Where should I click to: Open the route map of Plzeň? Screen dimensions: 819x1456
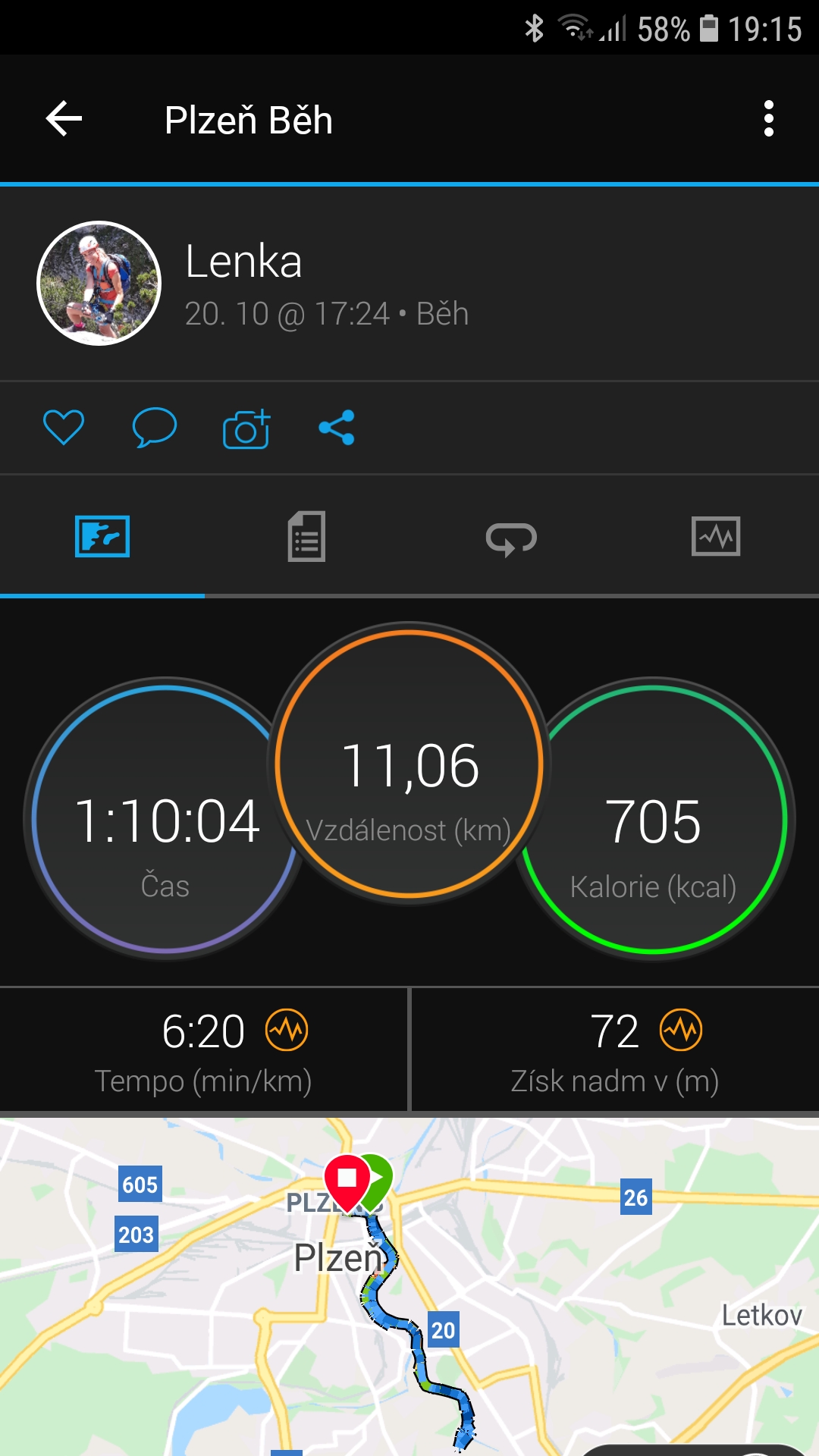tap(409, 1287)
